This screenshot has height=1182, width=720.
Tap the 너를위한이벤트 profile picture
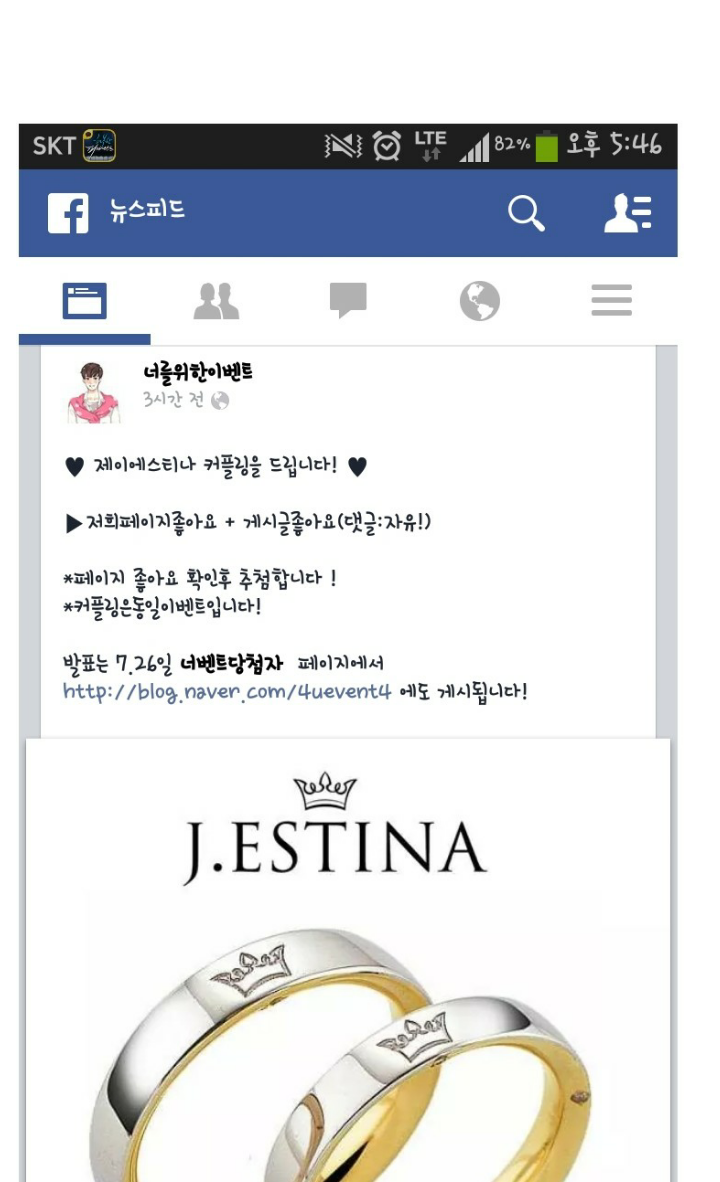point(93,392)
